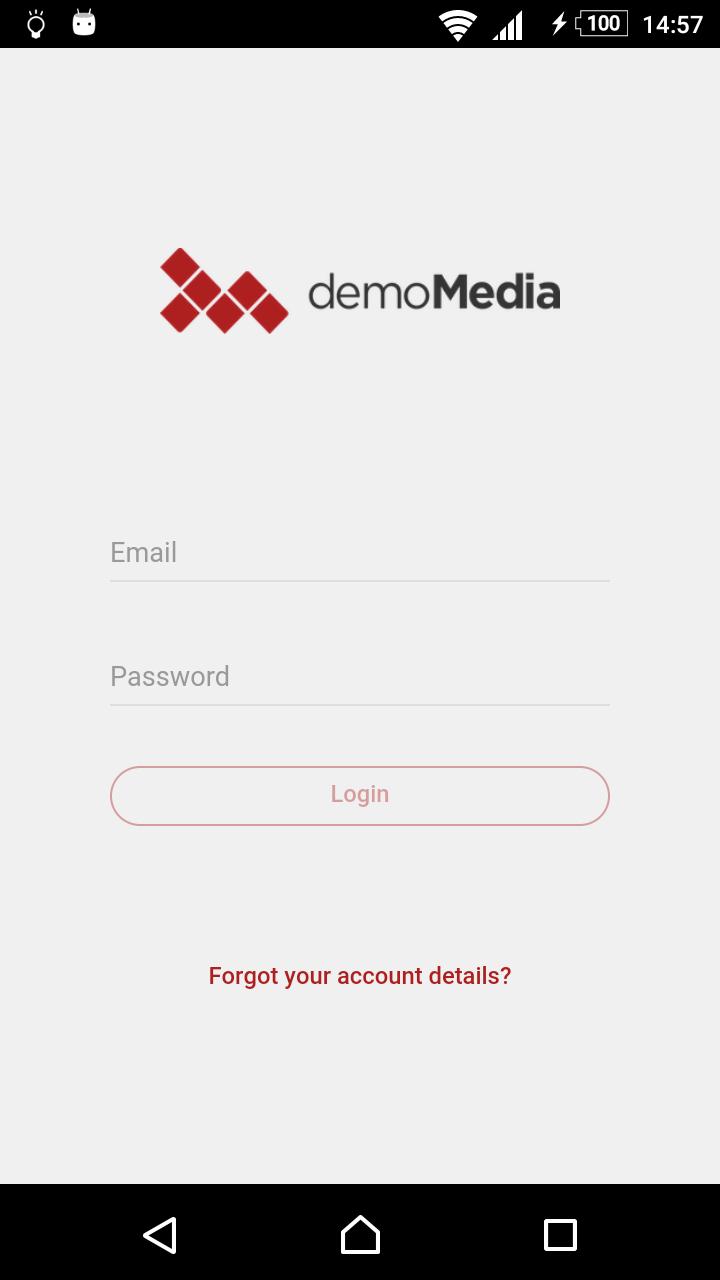Tap the Login text label
720x1280 pixels.
360,793
